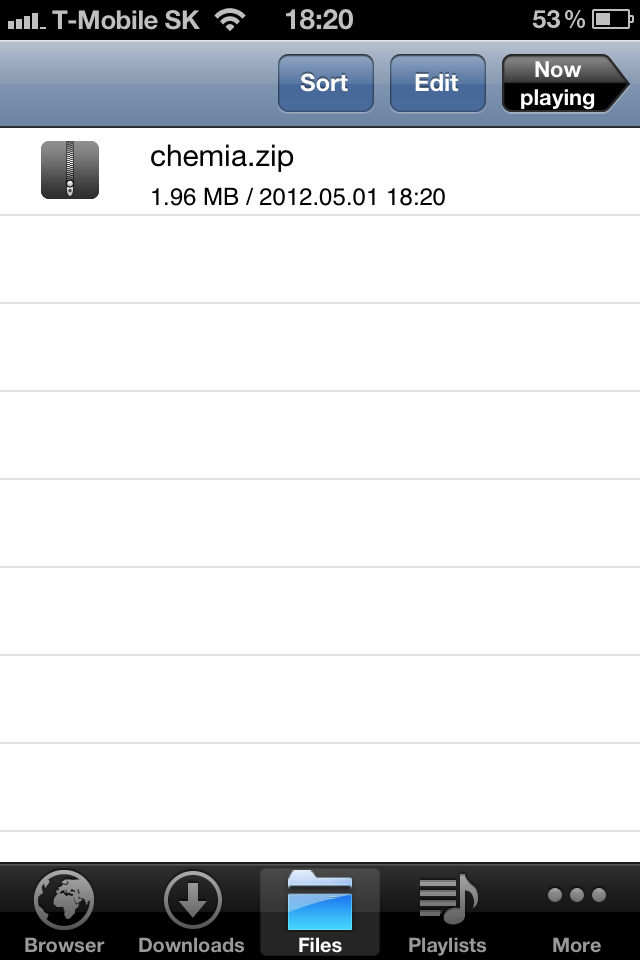The height and width of the screenshot is (960, 640).
Task: Tap the Edit button
Action: pyautogui.click(x=437, y=83)
